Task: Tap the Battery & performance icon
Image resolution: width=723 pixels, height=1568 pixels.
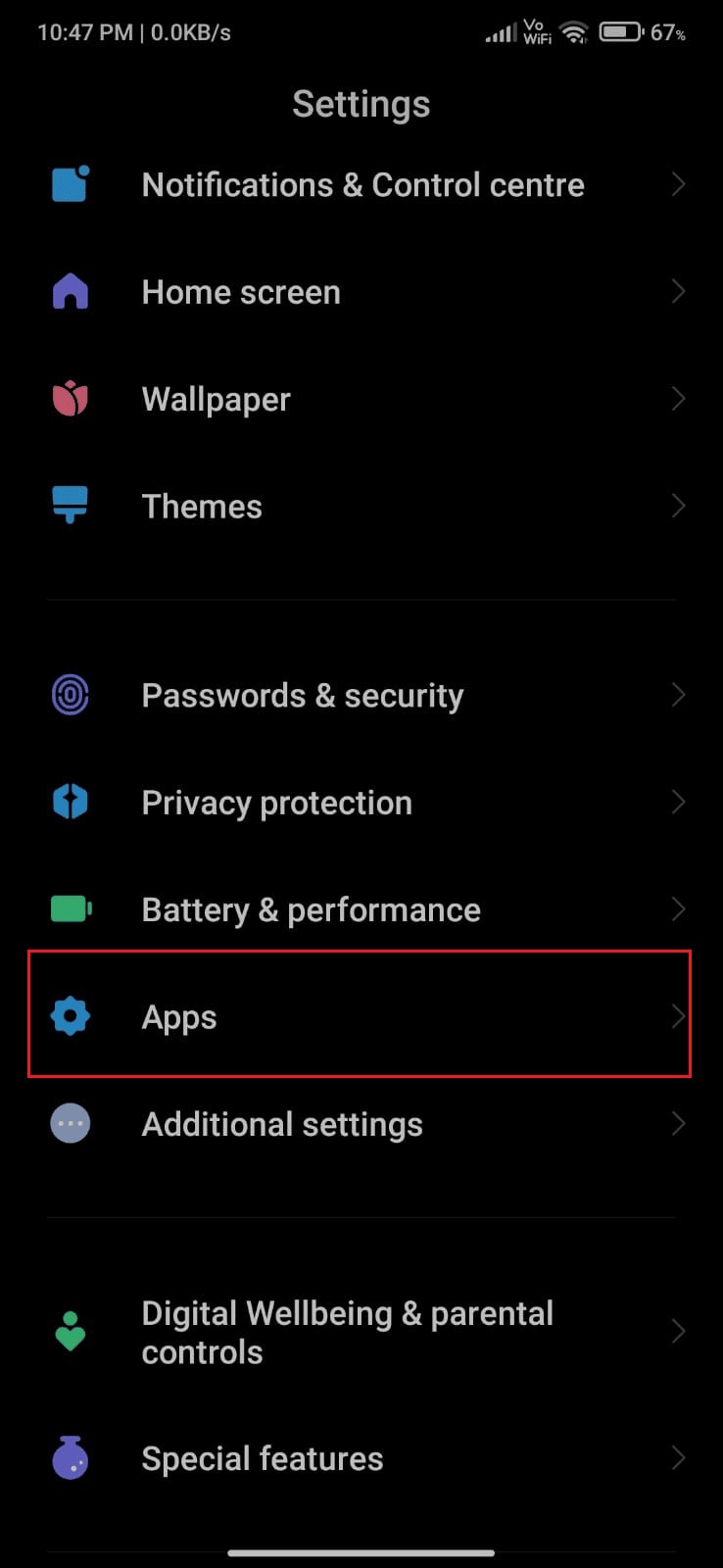Action: [x=70, y=908]
